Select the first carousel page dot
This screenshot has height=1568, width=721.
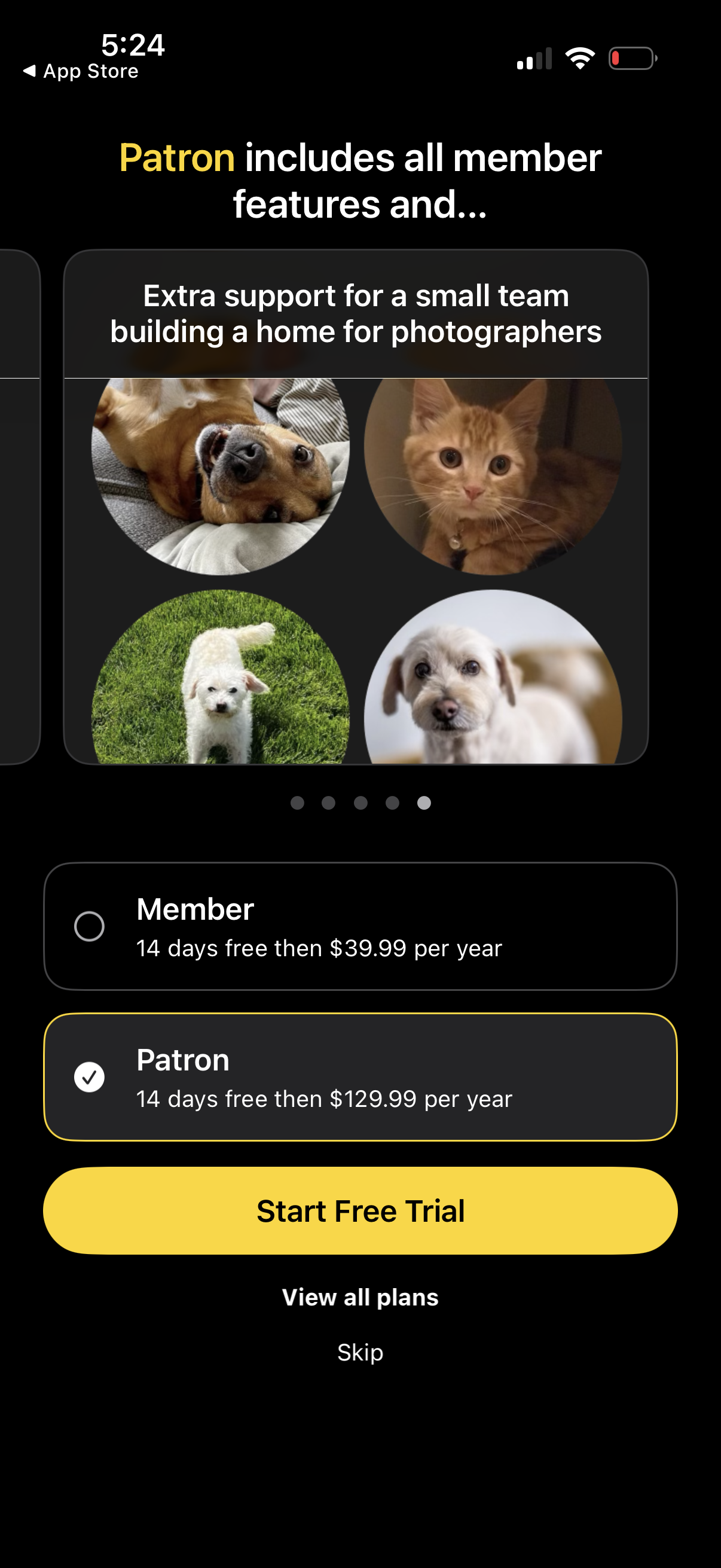point(298,804)
